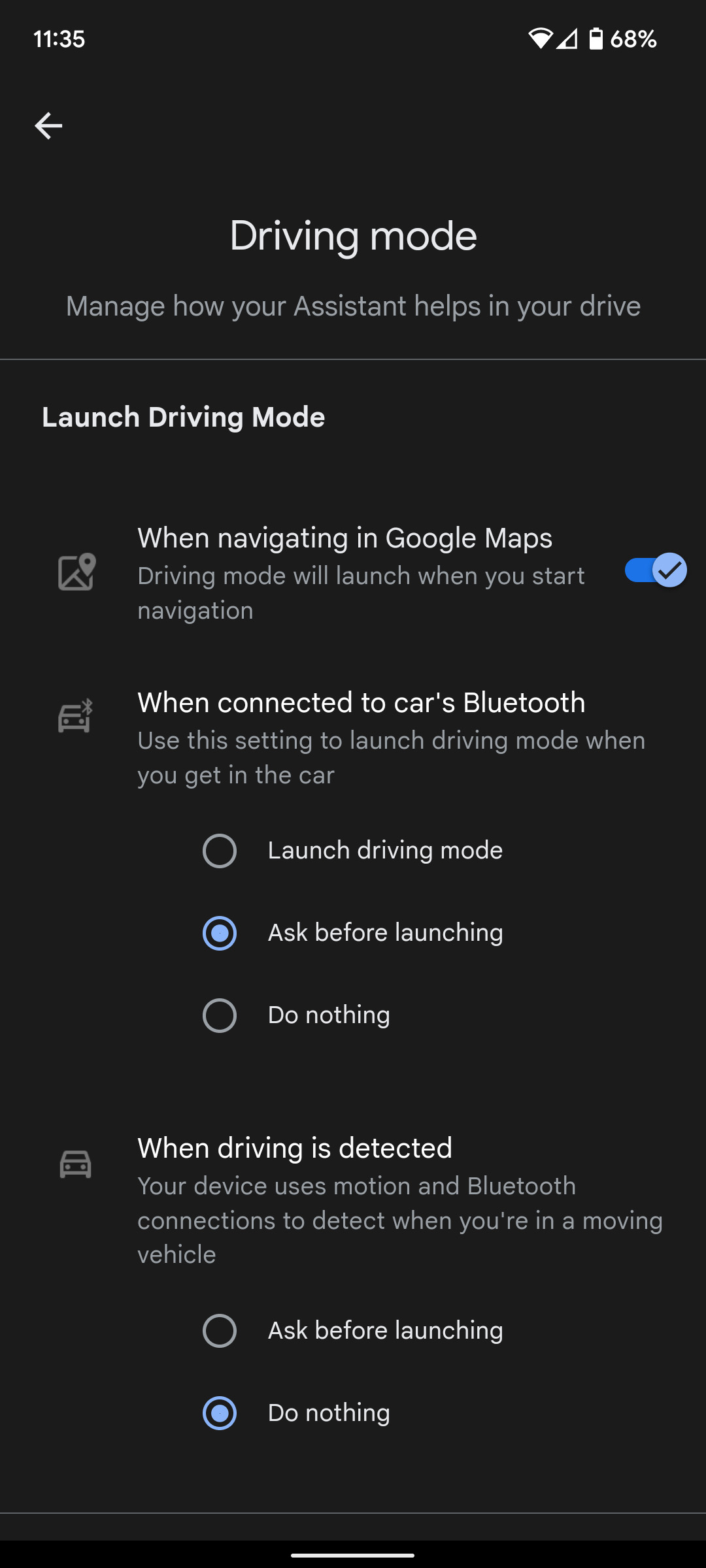Viewport: 706px width, 1568px height.
Task: Choose Do nothing when driving is detected
Action: tap(220, 1413)
